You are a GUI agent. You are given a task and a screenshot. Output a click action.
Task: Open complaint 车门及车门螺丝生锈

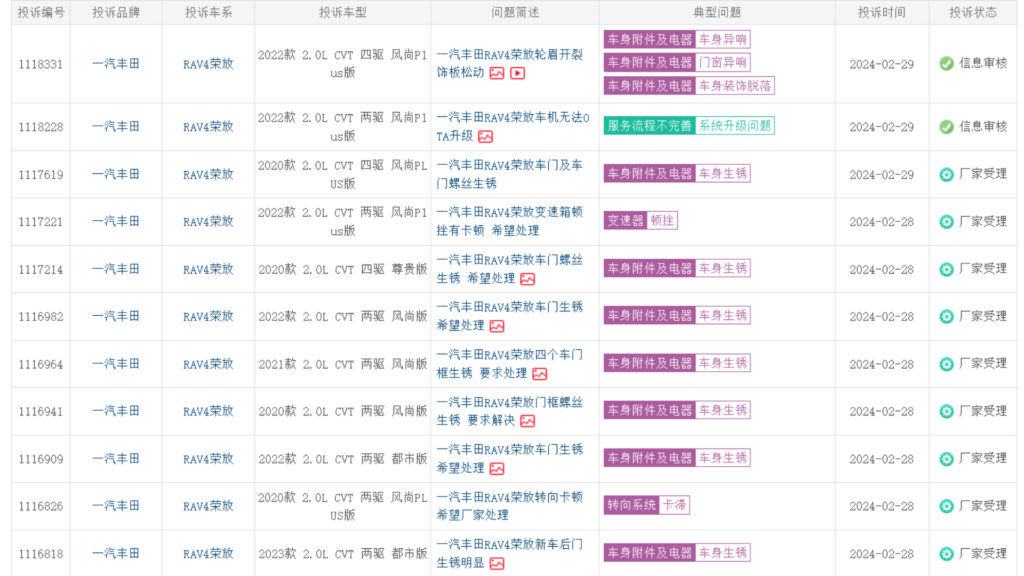509,165
